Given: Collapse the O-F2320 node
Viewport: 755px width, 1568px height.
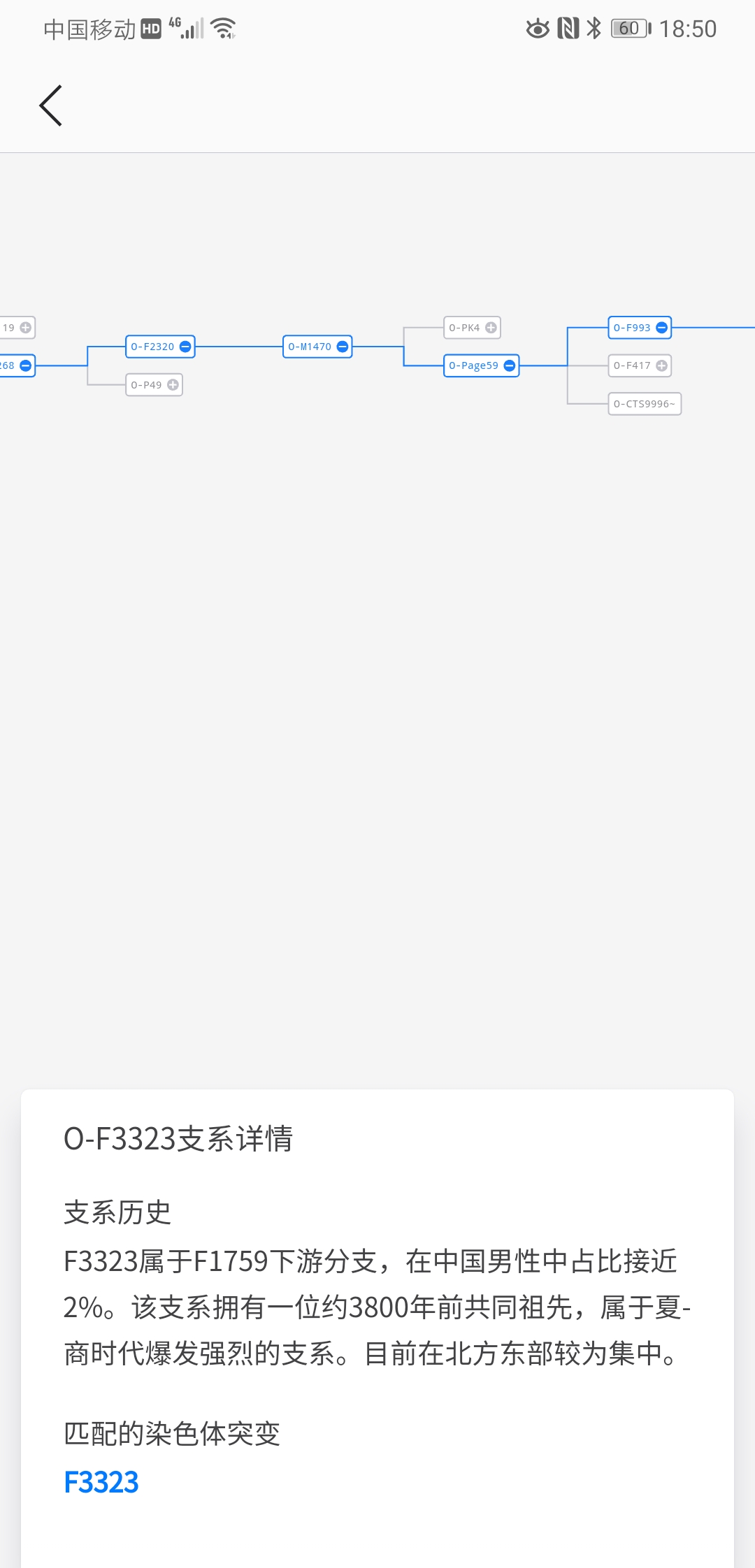Looking at the screenshot, I should click(x=185, y=347).
